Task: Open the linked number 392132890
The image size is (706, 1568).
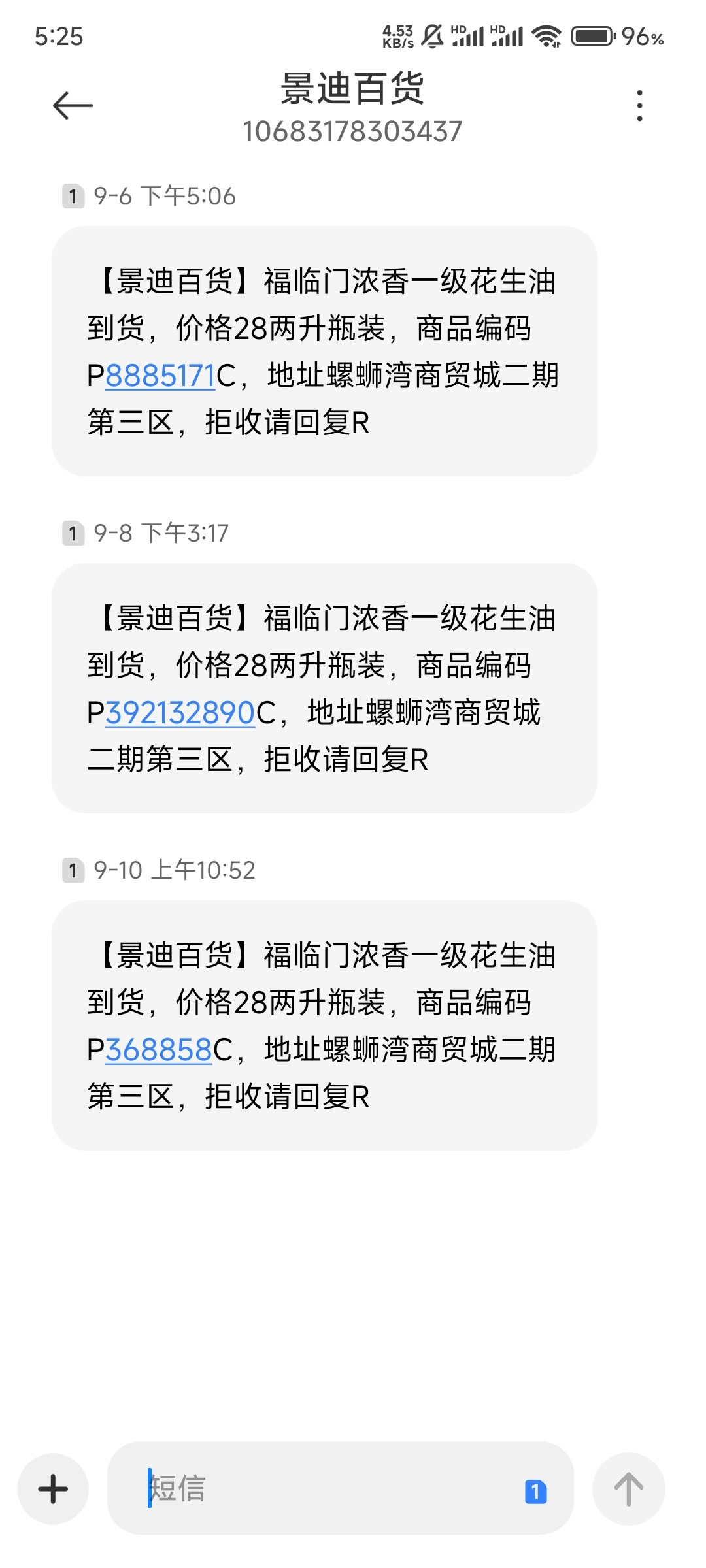Action: (x=180, y=713)
